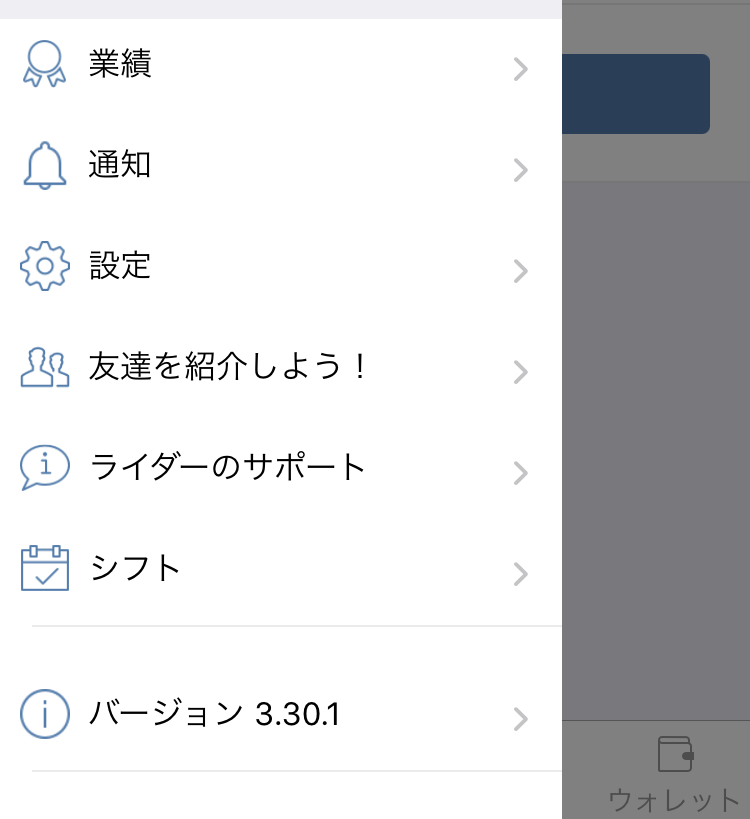Open 設定 via its chevron arrow

519,271
